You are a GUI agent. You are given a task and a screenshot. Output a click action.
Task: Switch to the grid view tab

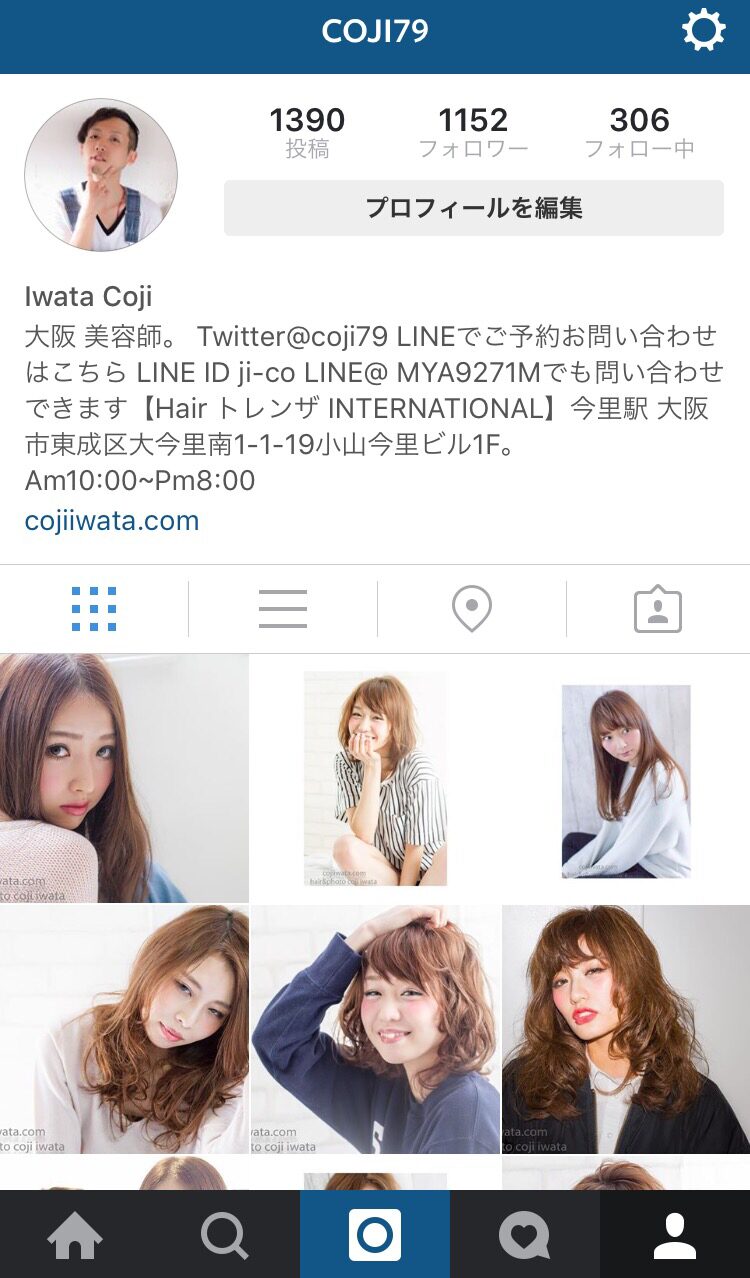point(94,609)
